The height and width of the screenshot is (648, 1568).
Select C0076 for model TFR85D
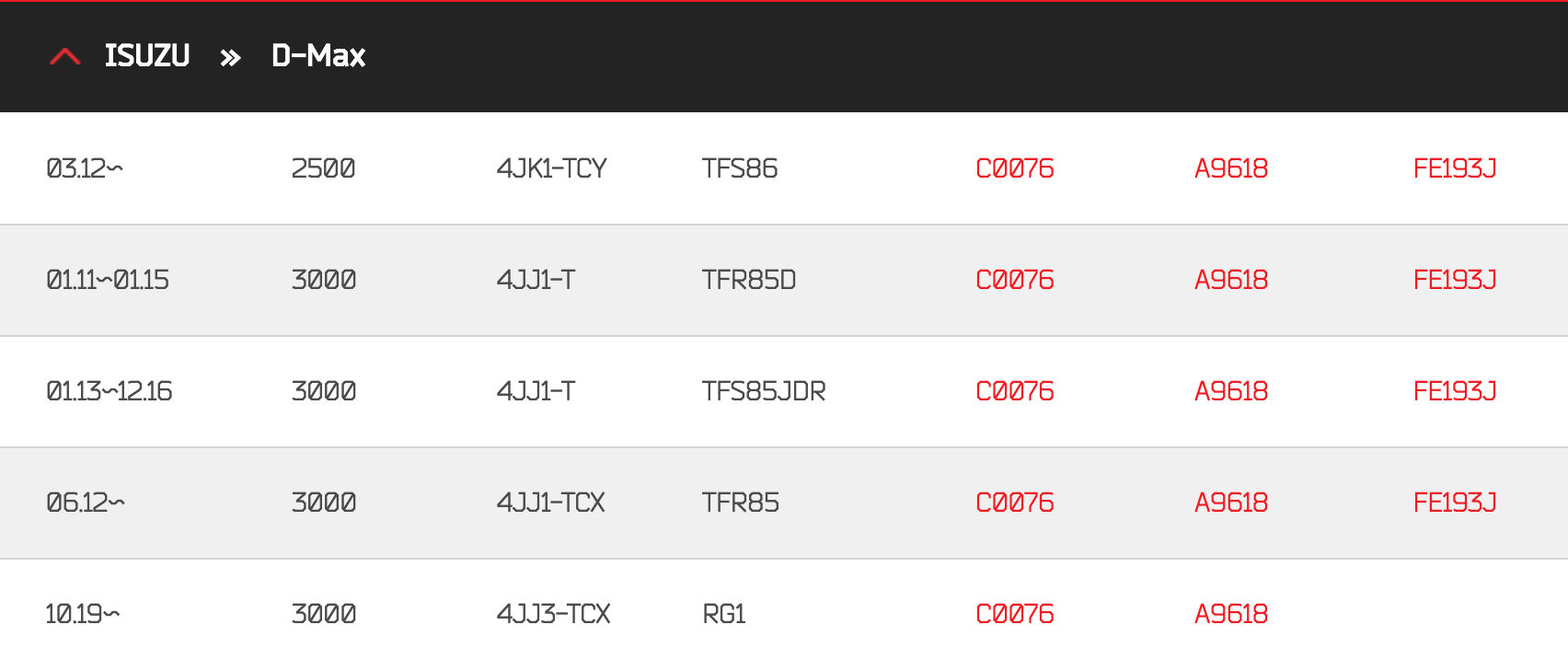(x=1014, y=280)
